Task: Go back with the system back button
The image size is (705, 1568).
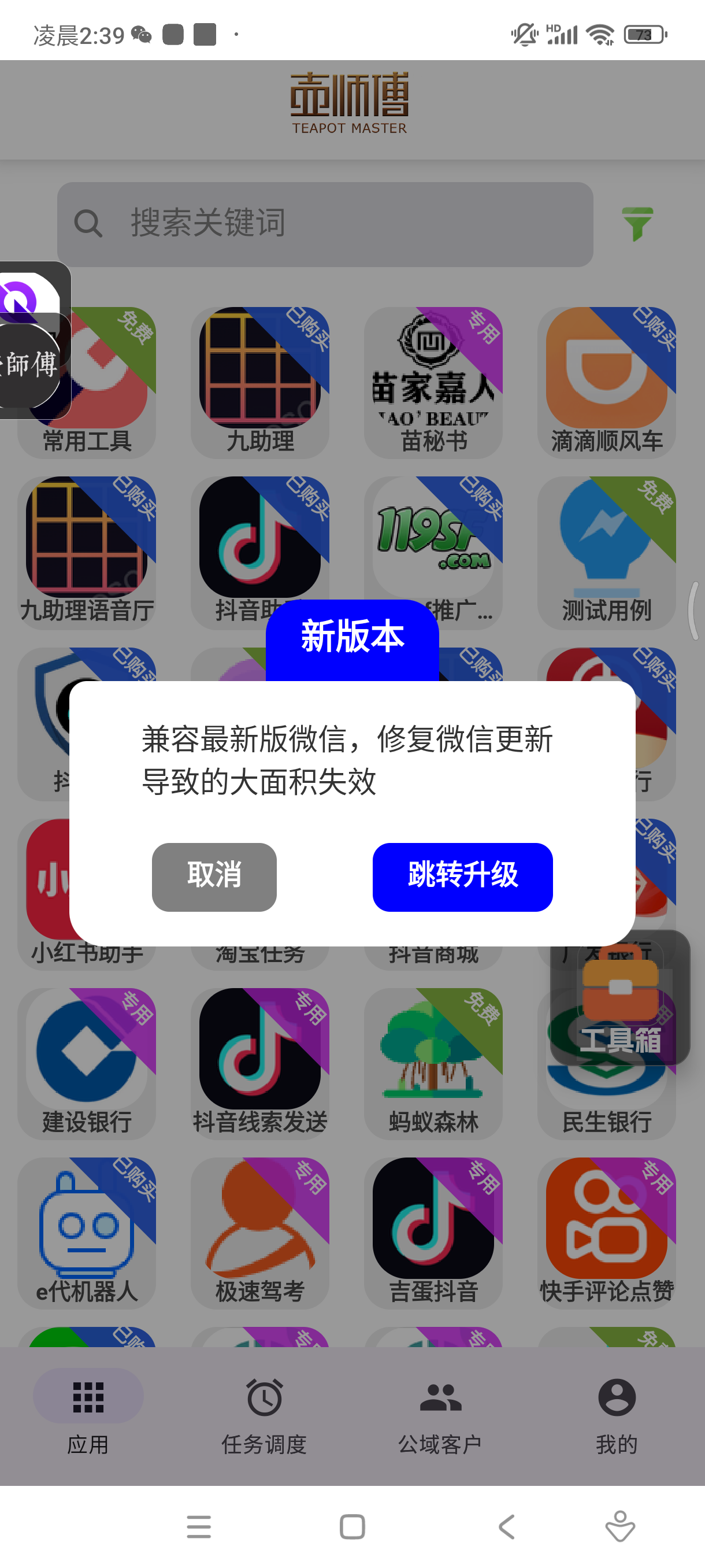Action: coord(506,1526)
